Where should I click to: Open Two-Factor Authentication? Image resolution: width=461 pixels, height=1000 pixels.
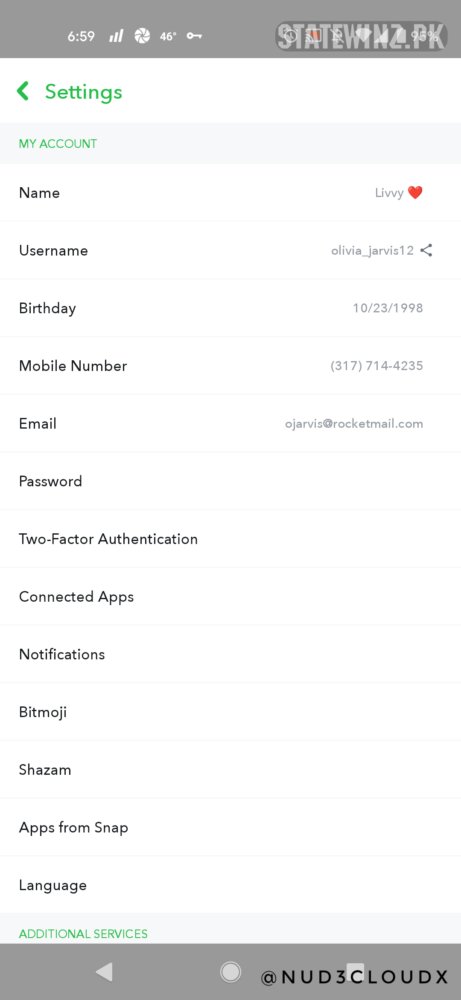click(x=230, y=539)
